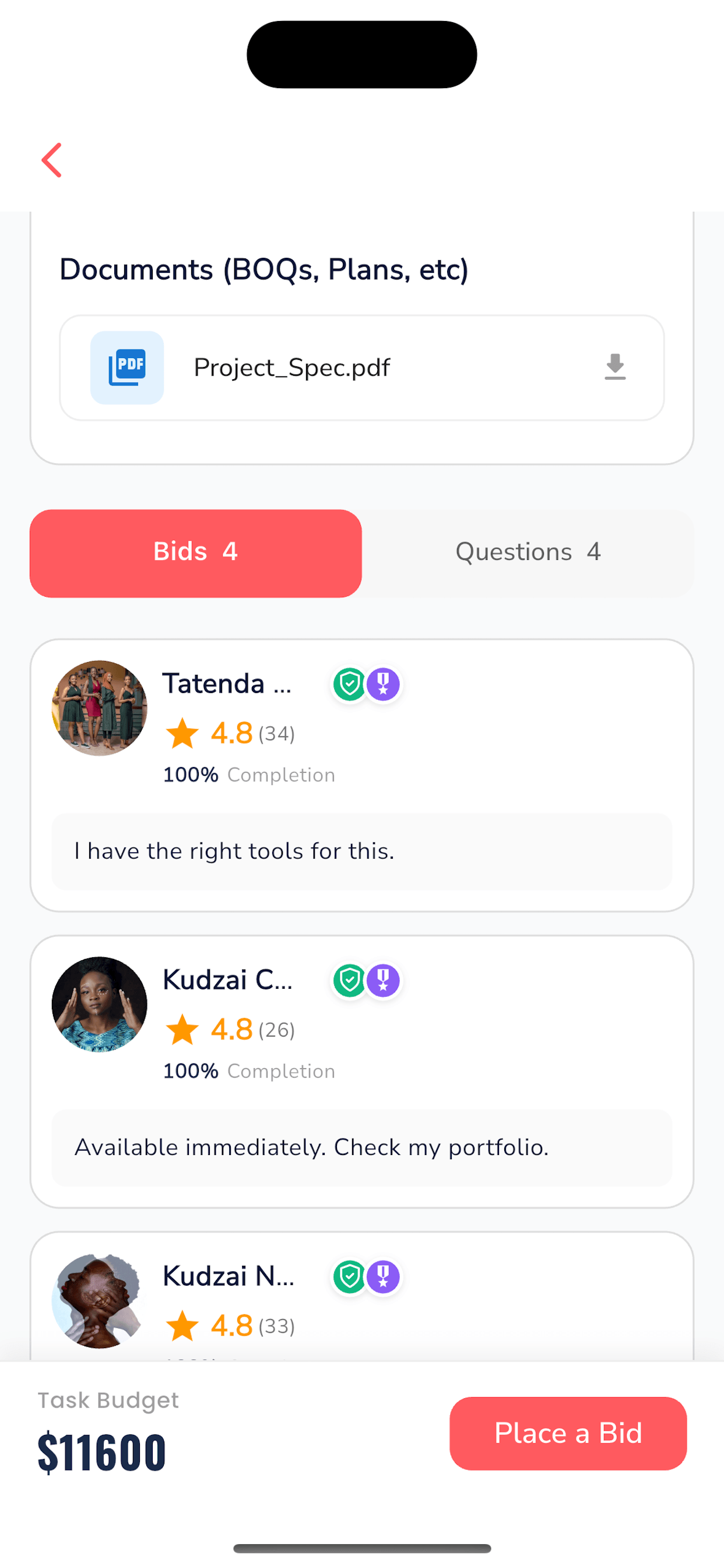Tap the PDF file icon for Project_Spec

pos(126,366)
